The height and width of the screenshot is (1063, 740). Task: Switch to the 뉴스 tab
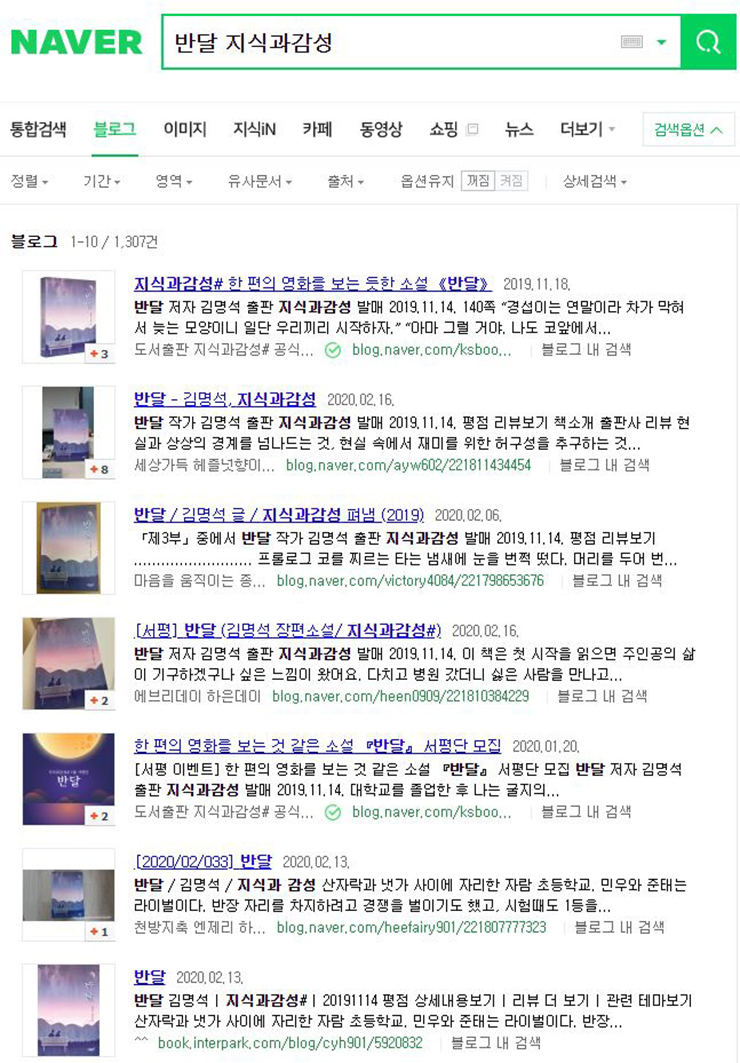click(519, 129)
